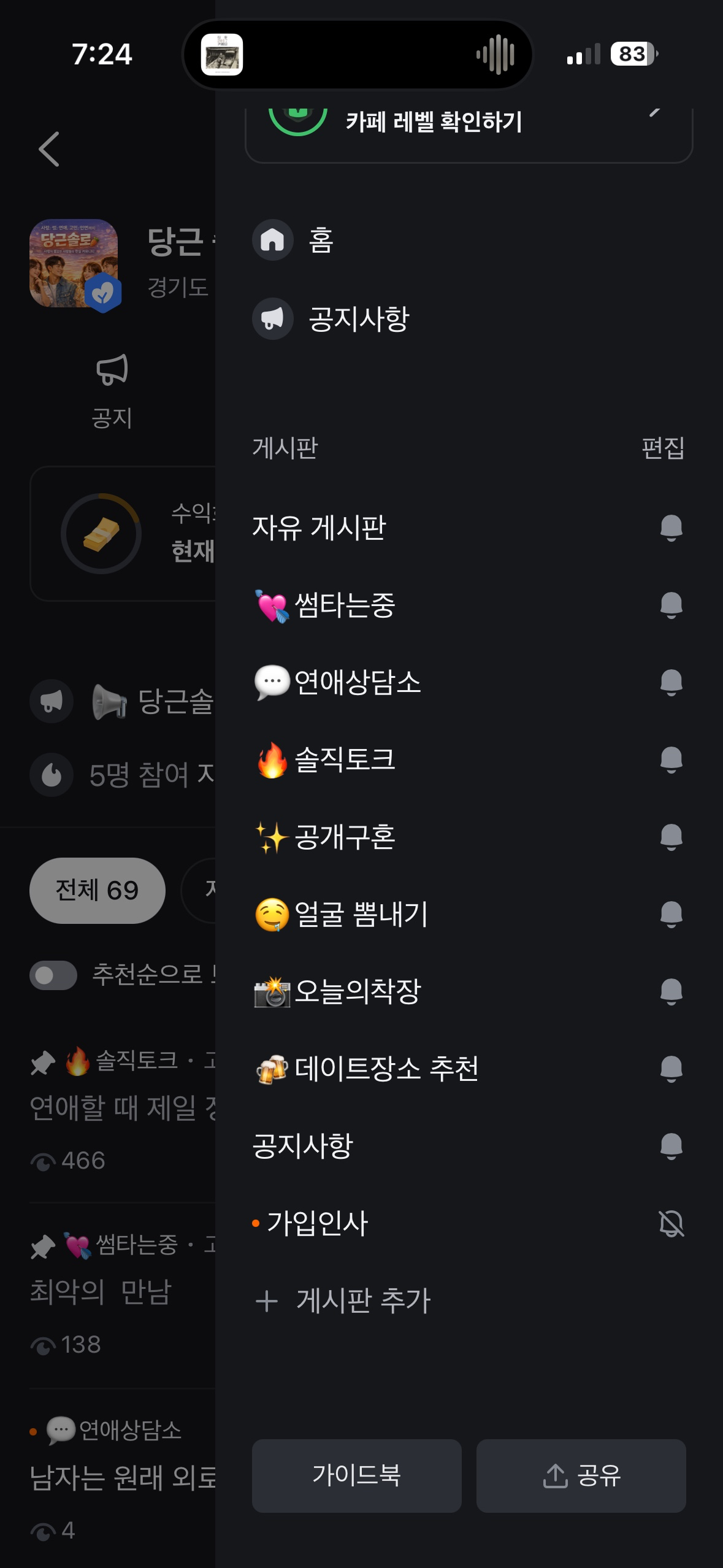Screen dimensions: 723x1568
Task: Browse 데이트장소 추천 board
Action: pos(386,1069)
